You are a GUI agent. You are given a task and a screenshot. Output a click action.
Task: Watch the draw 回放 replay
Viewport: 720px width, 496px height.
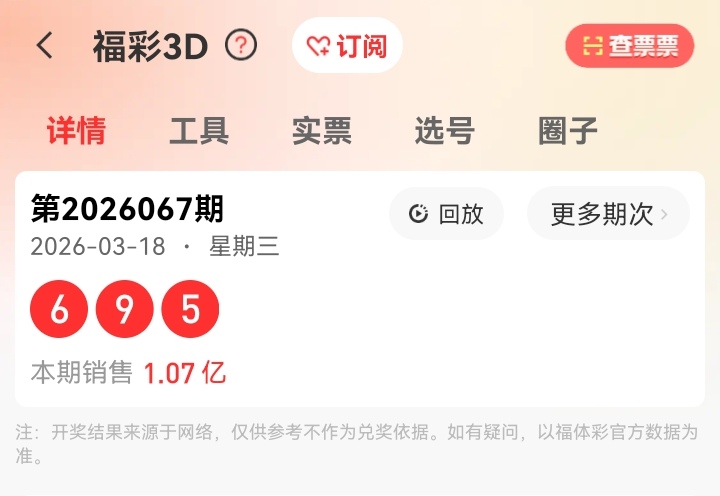pos(446,214)
